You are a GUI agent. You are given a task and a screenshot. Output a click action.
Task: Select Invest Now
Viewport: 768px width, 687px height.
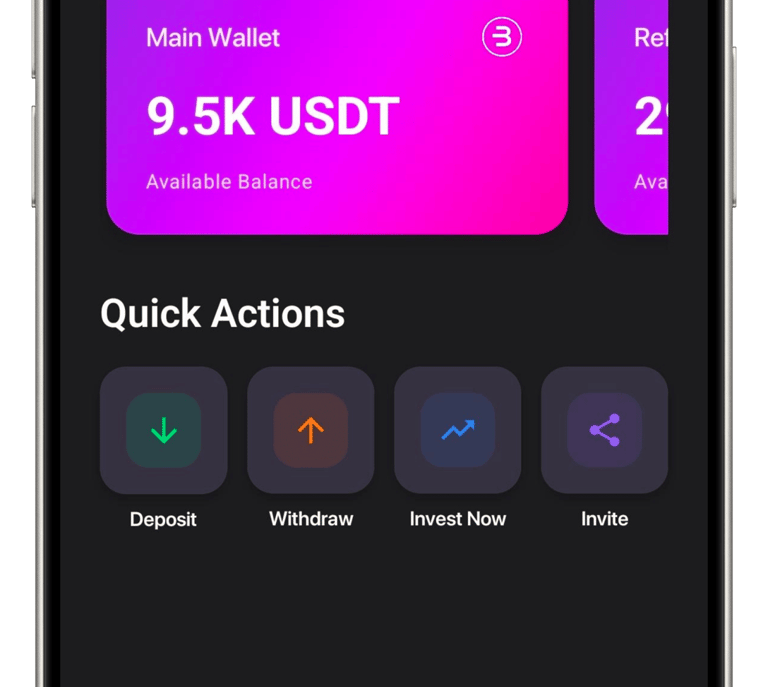pyautogui.click(x=457, y=430)
